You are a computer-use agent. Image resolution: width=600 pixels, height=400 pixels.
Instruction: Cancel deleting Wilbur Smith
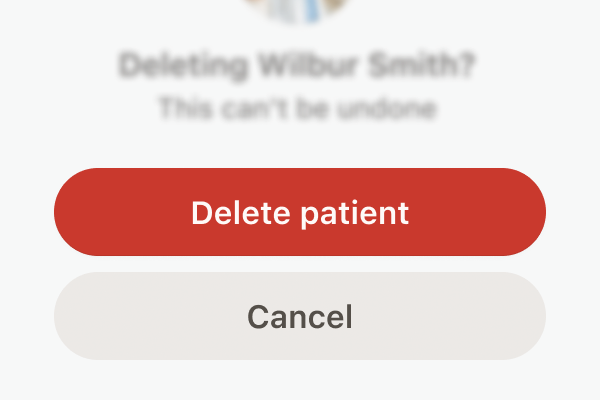300,317
